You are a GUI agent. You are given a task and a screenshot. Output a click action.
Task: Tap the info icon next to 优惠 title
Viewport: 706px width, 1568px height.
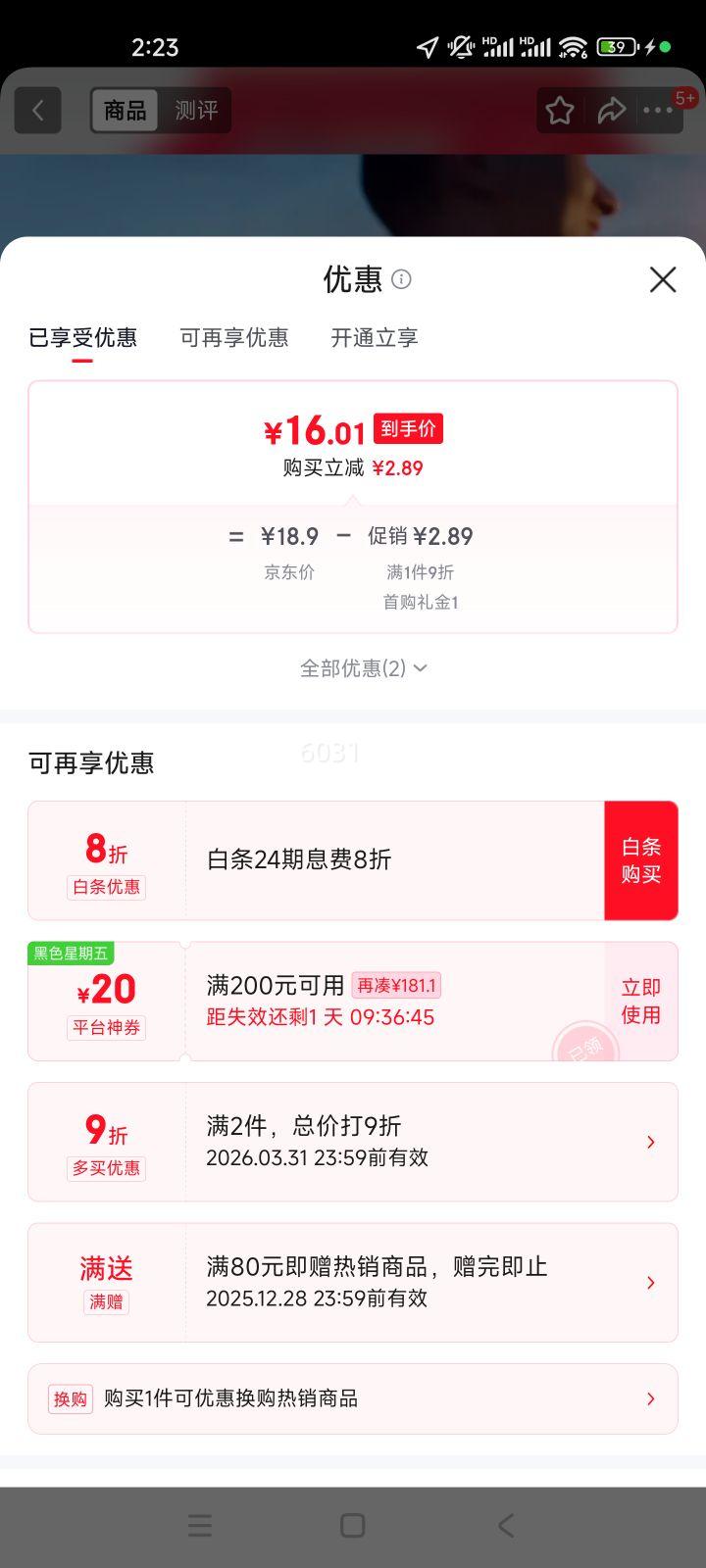tap(401, 281)
